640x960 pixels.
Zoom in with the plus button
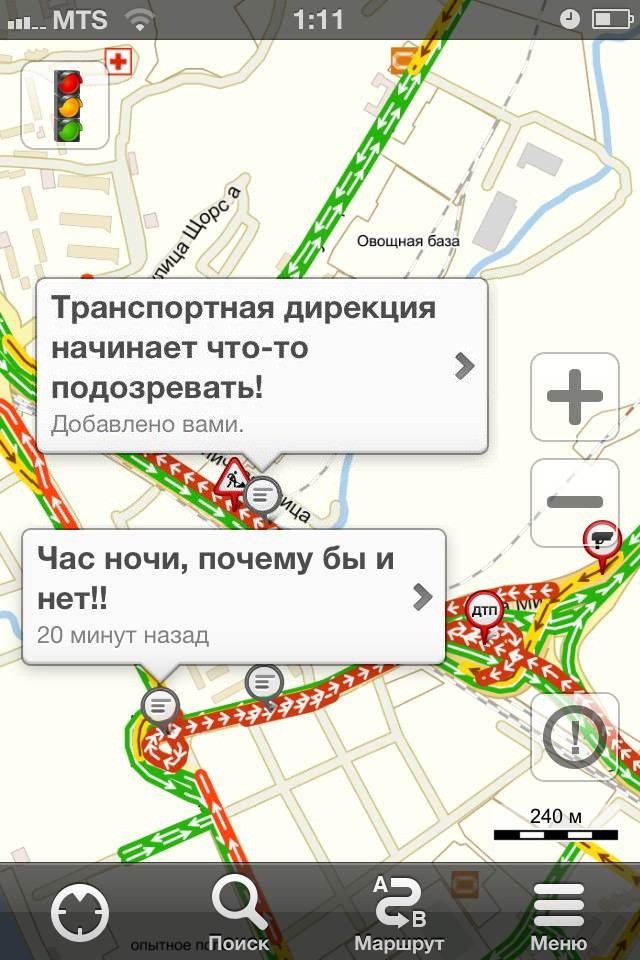point(574,396)
